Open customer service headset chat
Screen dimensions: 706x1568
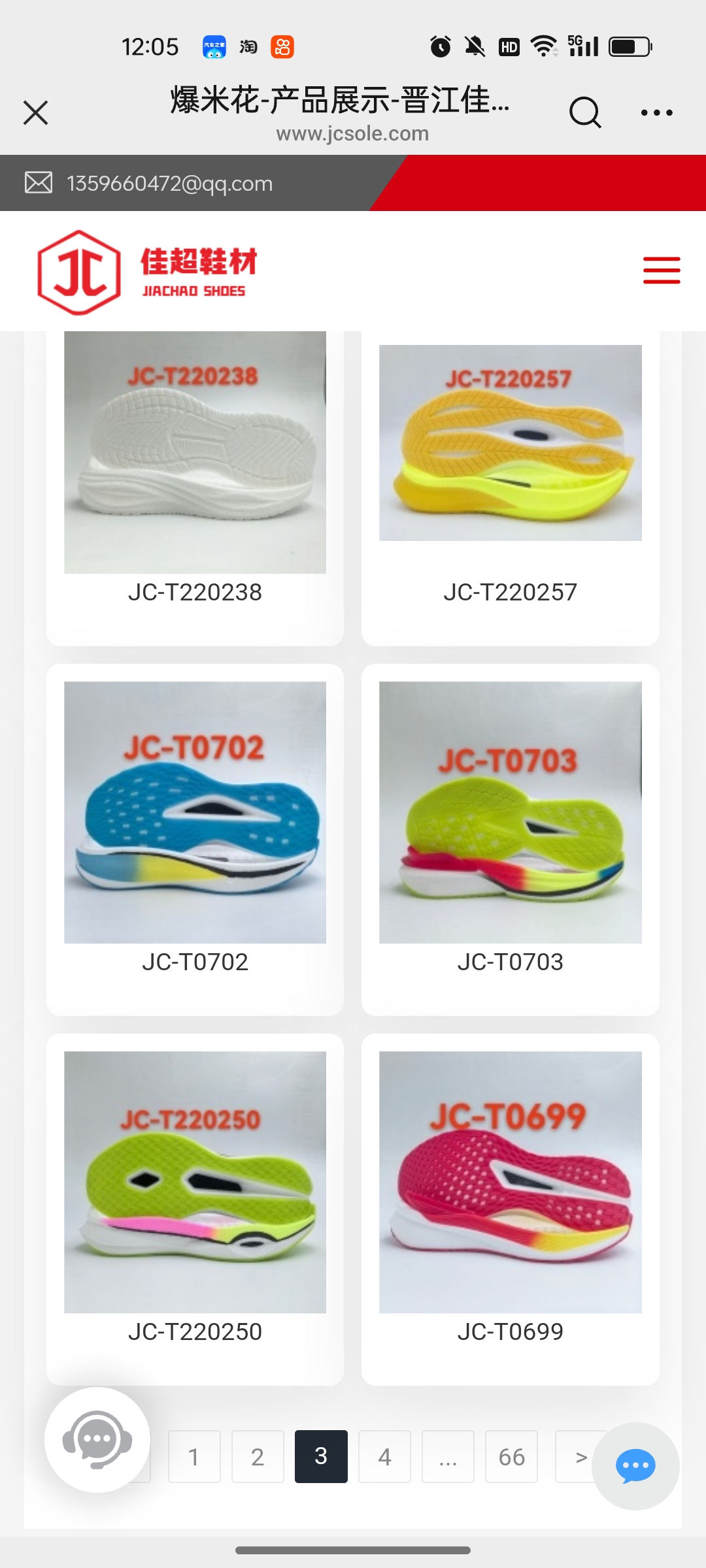97,1440
